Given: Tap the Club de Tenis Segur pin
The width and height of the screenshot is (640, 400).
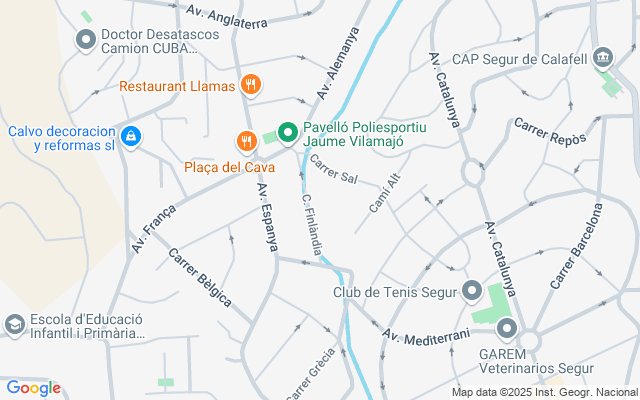Looking at the screenshot, I should pyautogui.click(x=472, y=292).
